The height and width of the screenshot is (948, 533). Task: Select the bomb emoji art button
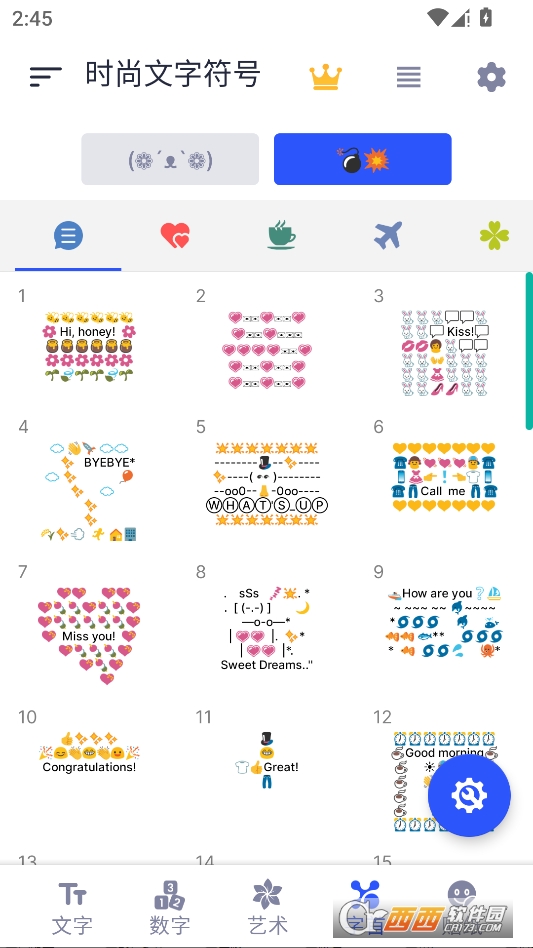tap(363, 159)
